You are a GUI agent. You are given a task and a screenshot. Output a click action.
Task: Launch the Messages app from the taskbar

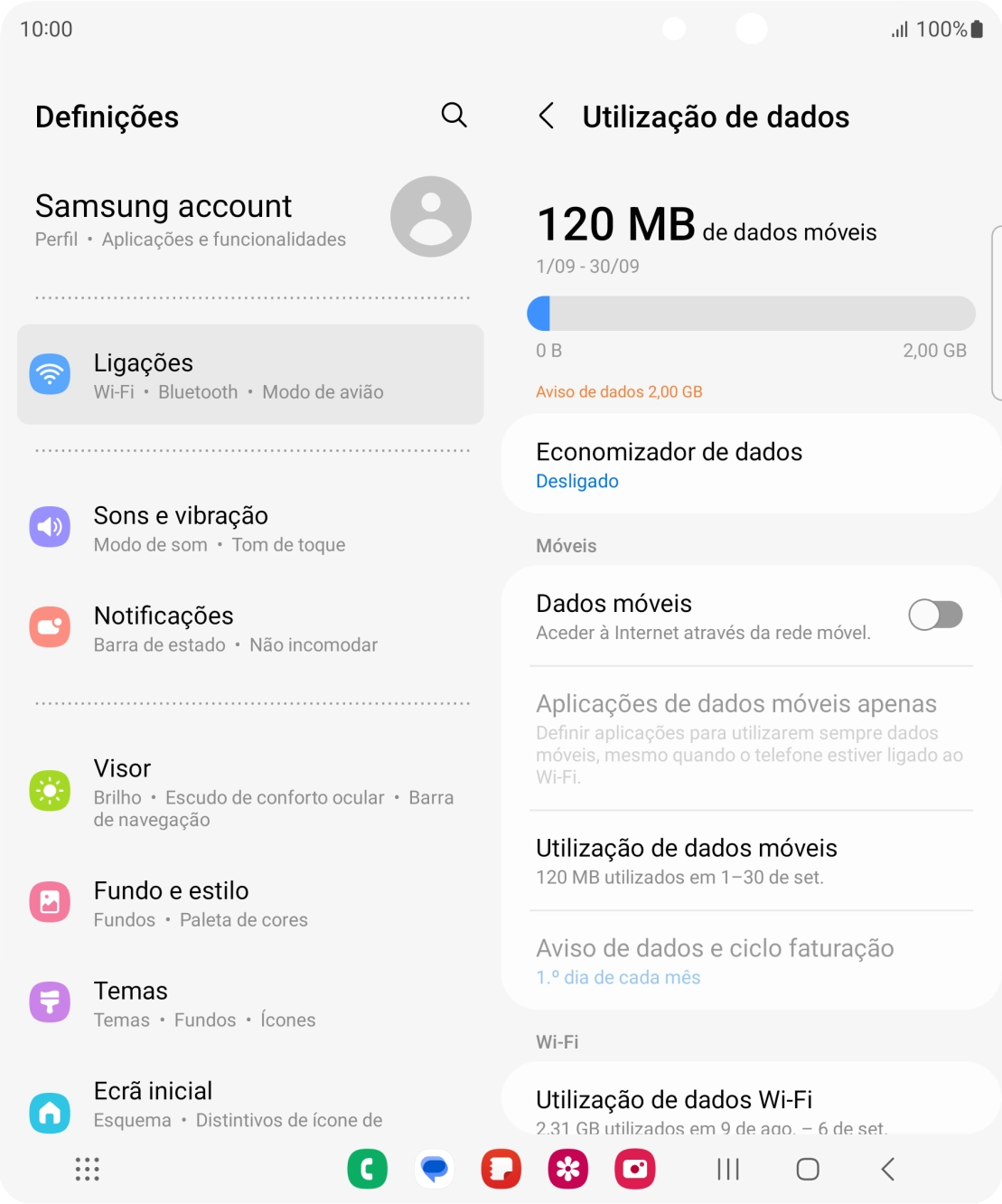(x=434, y=1168)
